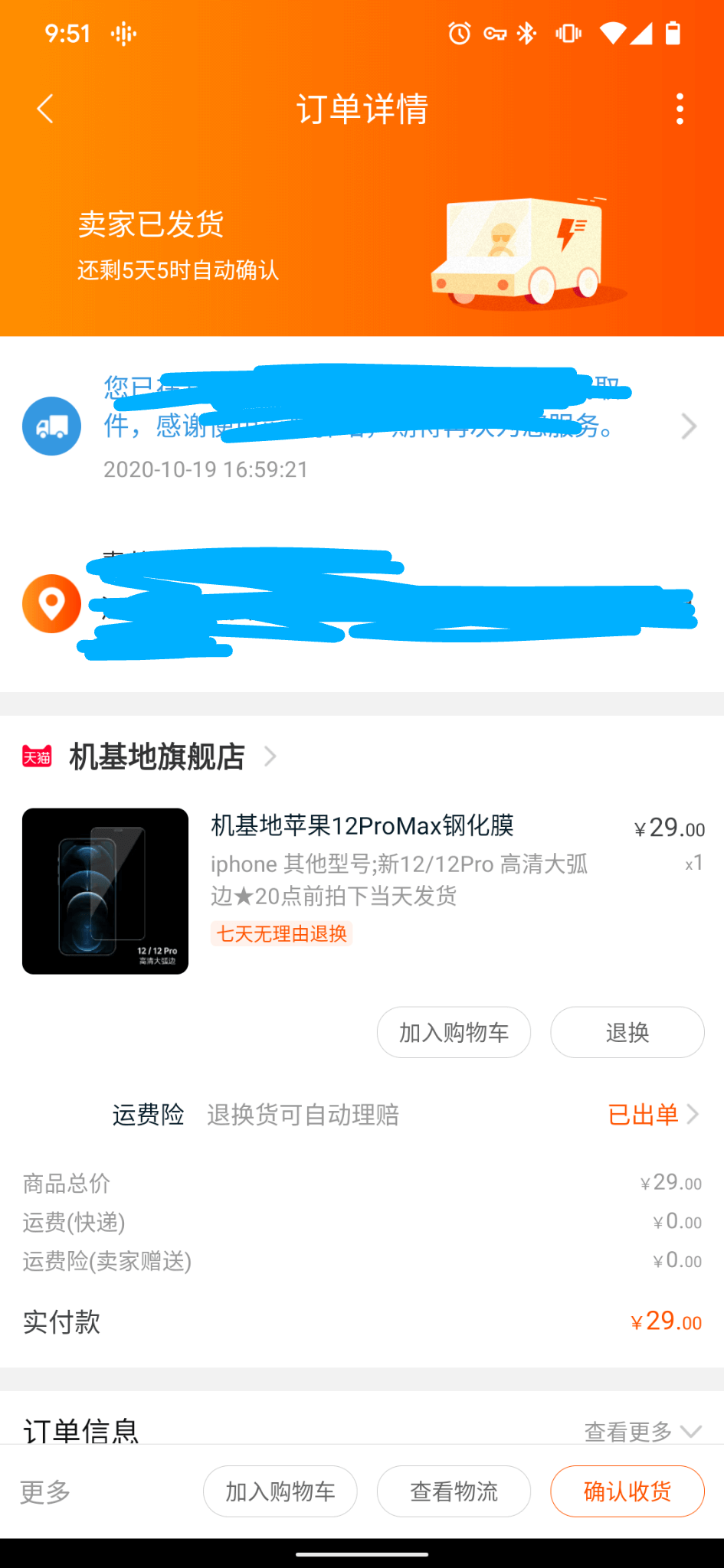Select the 七天无理由退换 tag
Viewport: 724px width, 1568px height.
280,934
